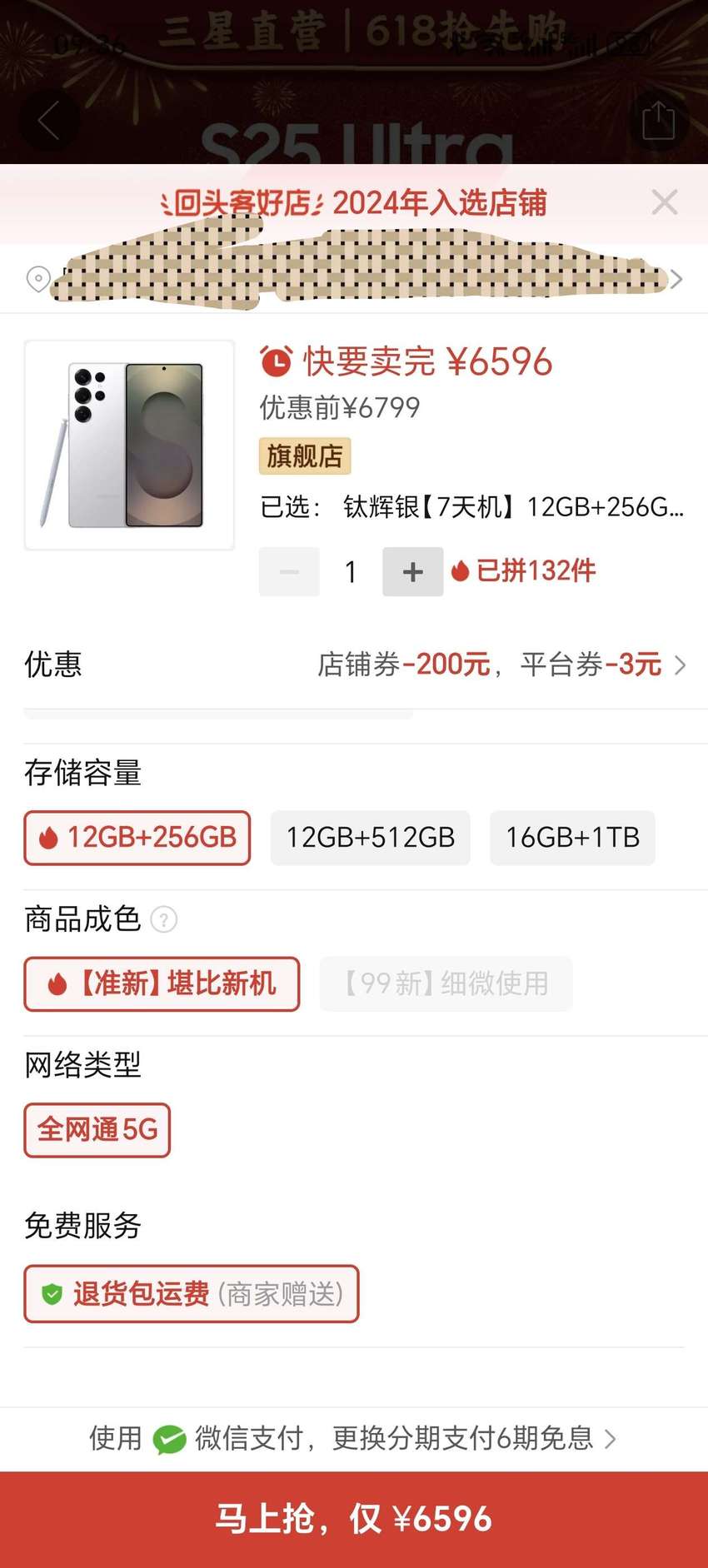Dismiss the 回头客好店 banner

[664, 202]
